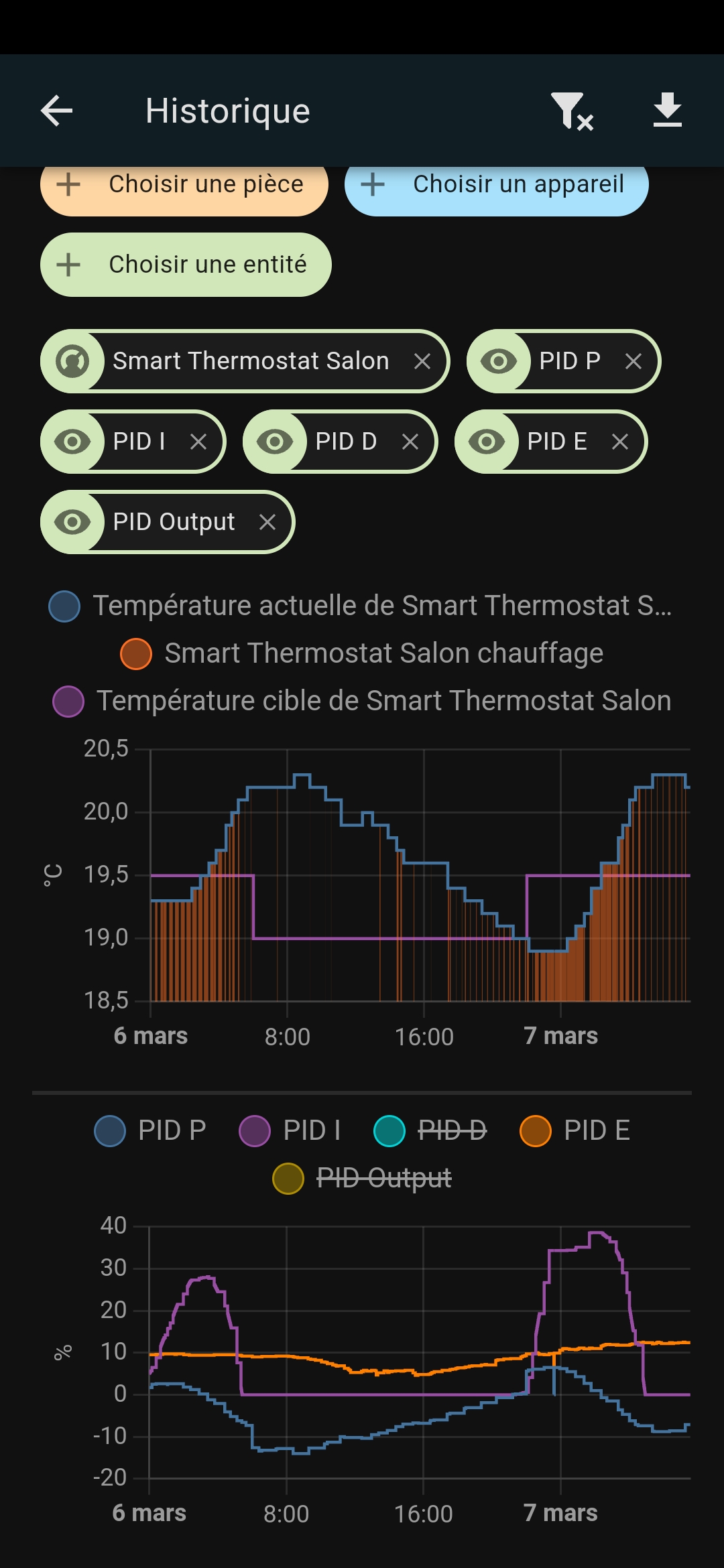Viewport: 724px width, 1568px height.
Task: Remove the PID P entity
Action: point(633,361)
